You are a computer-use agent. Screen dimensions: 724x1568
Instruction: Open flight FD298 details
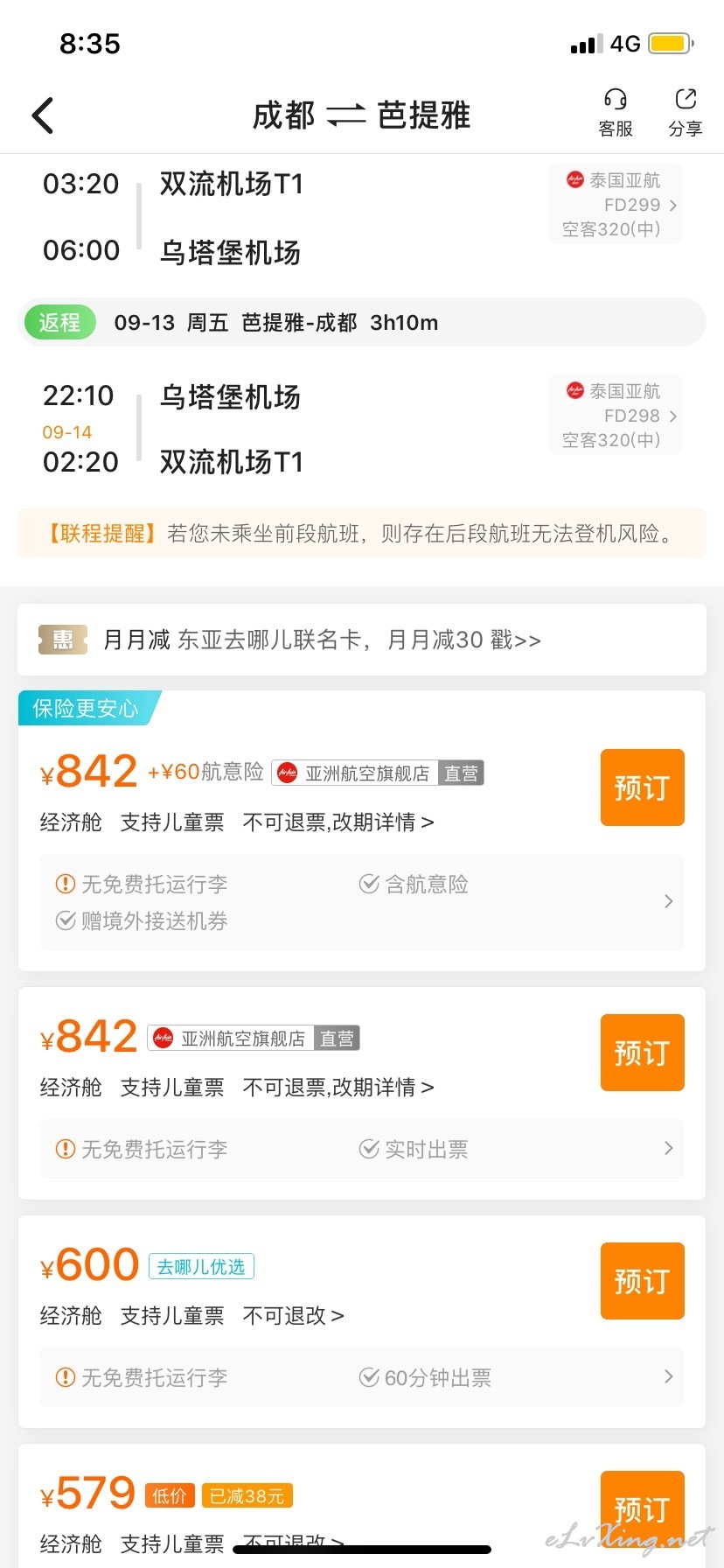616,416
